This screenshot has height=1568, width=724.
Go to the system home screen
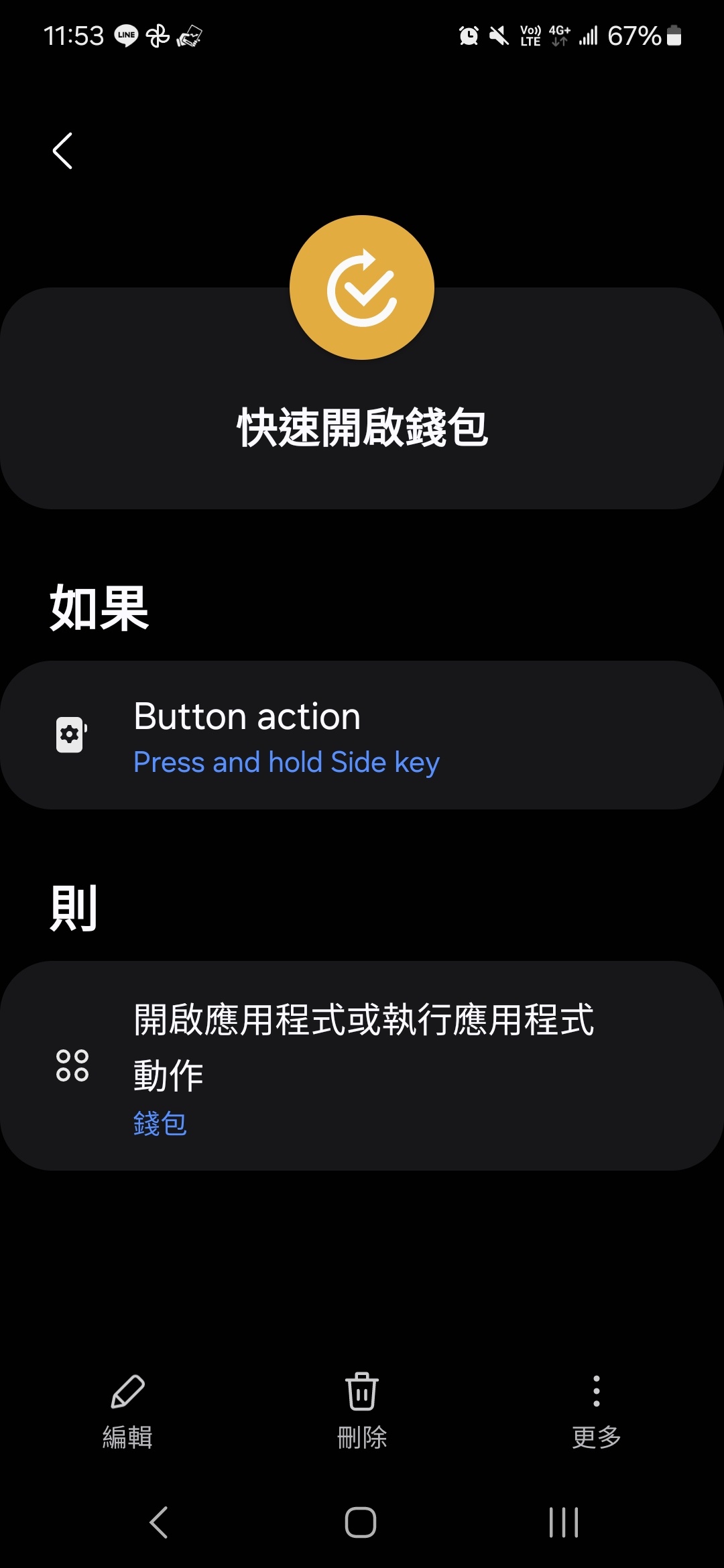pyautogui.click(x=361, y=1522)
